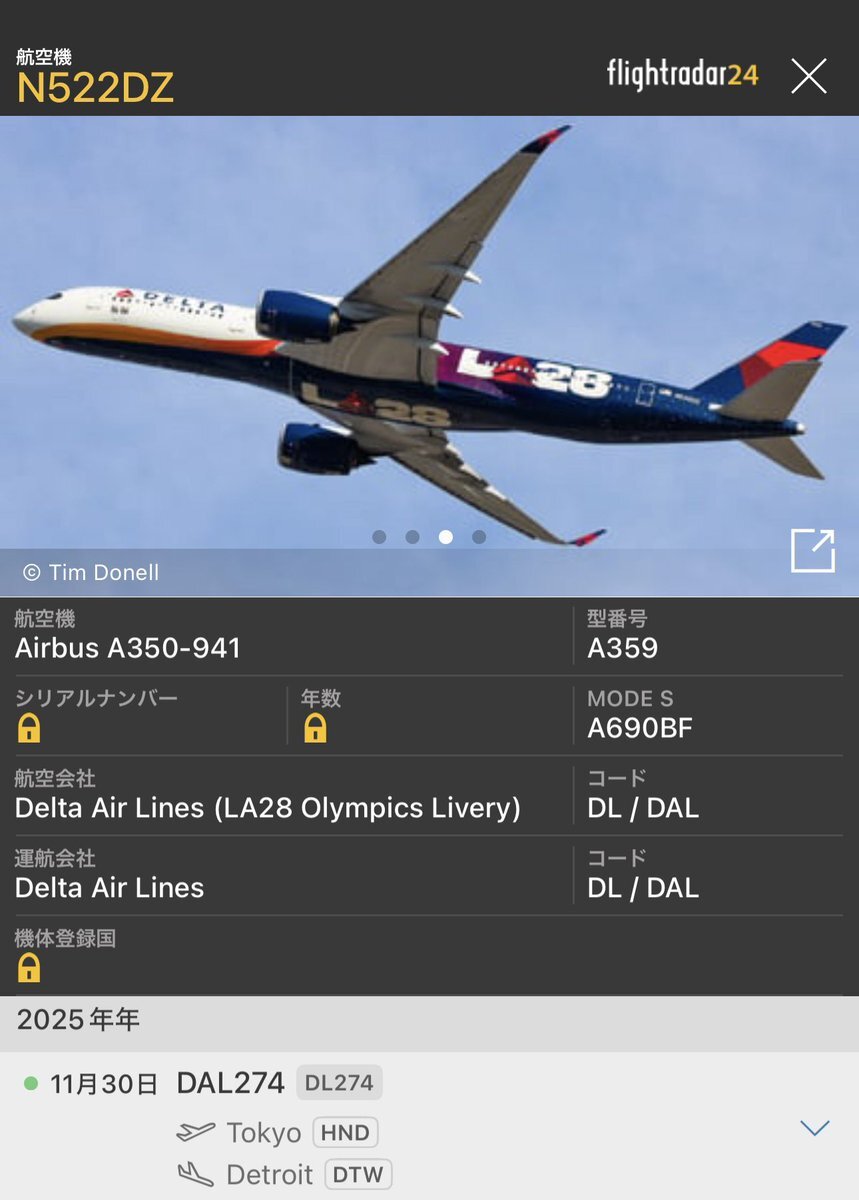Screen dimensions: 859x1200
Task: Unlock the registration country locked field
Action: point(29,968)
